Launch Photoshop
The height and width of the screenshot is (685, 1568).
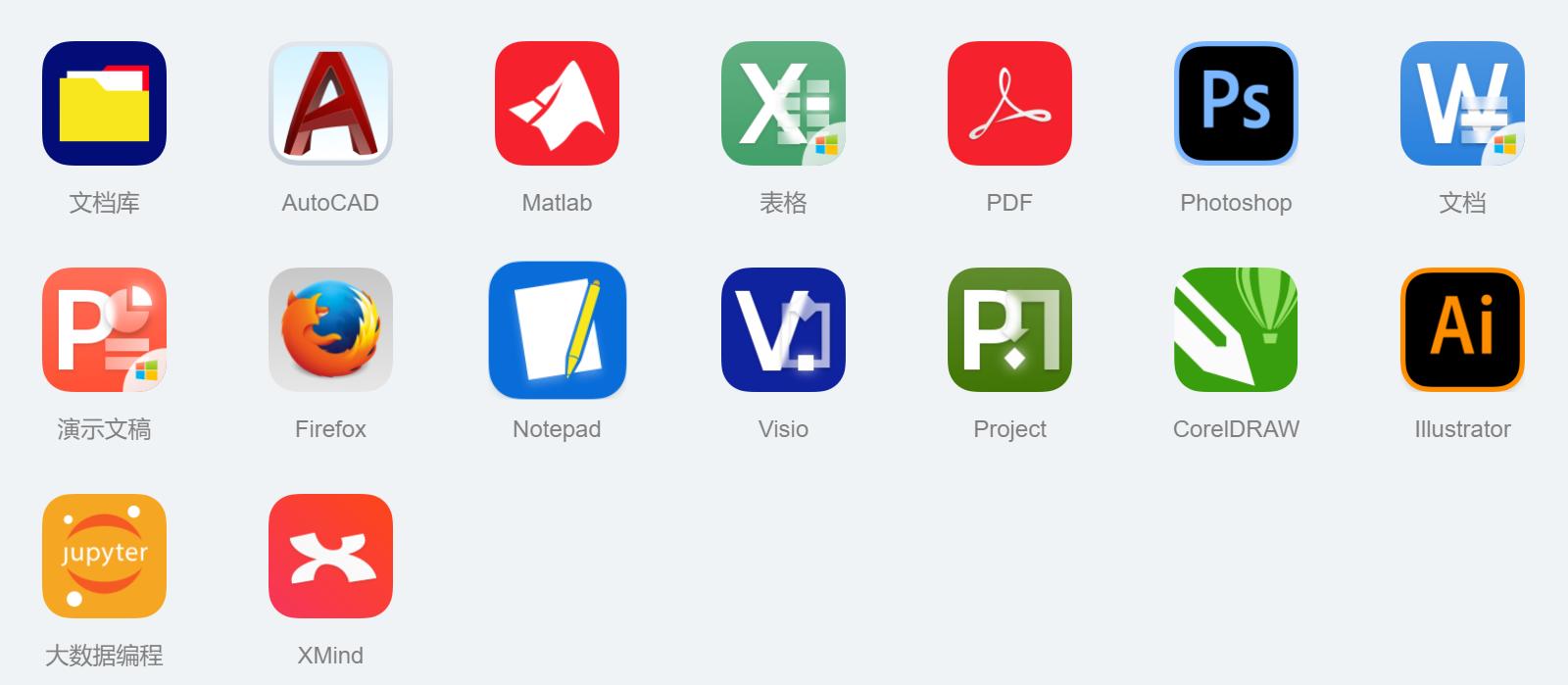[1236, 104]
